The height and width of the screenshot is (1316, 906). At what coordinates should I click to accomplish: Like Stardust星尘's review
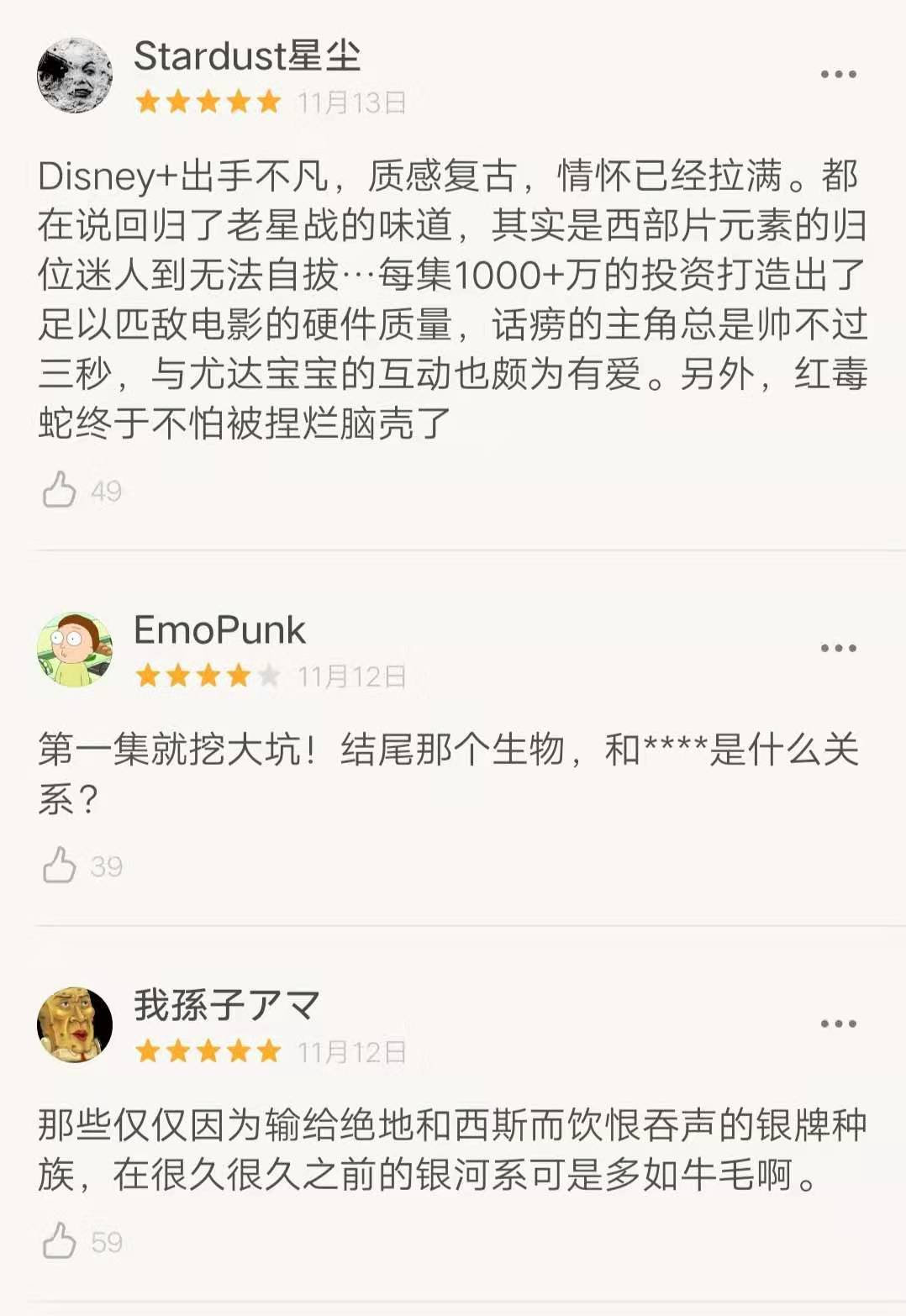click(59, 489)
